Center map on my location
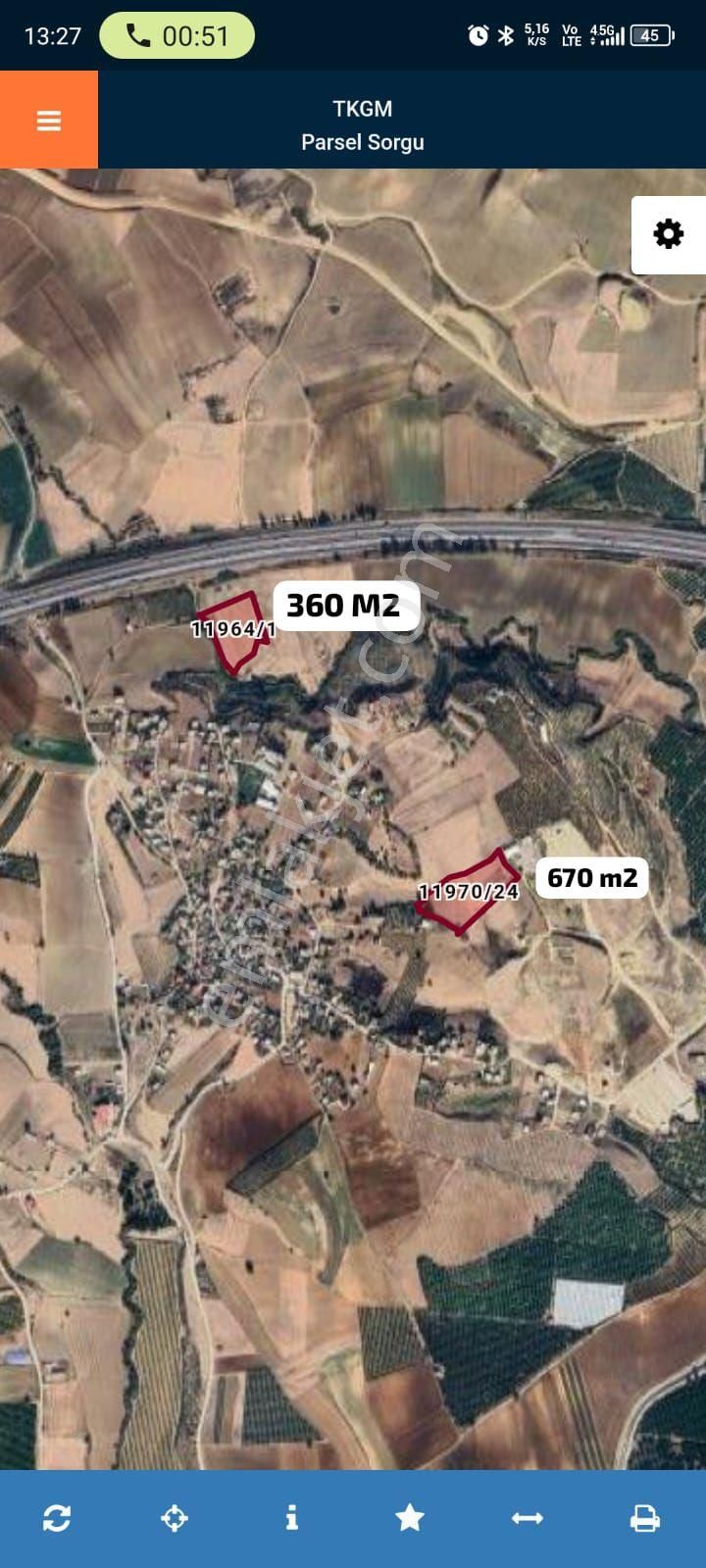Screen dimensions: 706x1568 (x=175, y=1518)
